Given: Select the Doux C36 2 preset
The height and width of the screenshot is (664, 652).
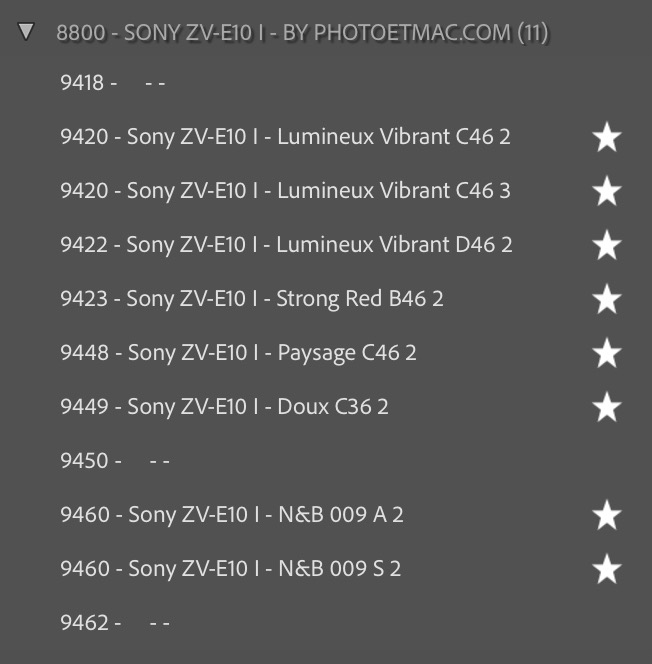Looking at the screenshot, I should click(224, 407).
